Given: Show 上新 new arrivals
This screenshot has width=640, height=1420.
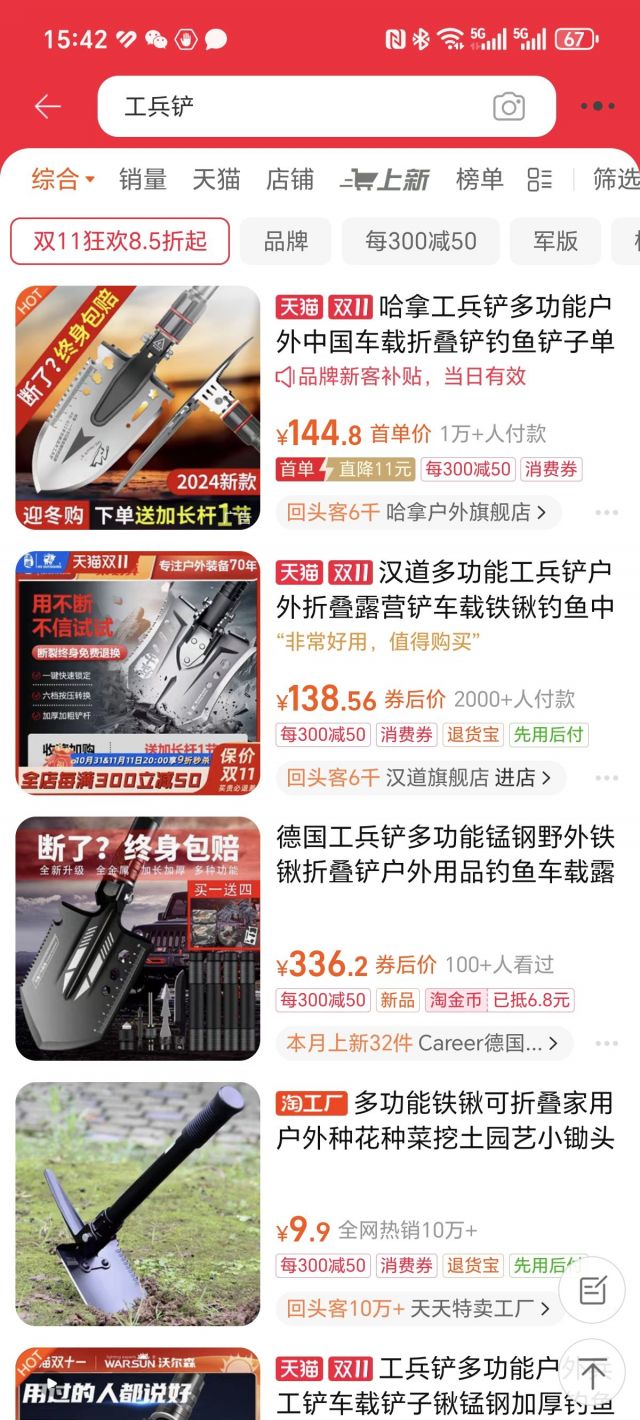Looking at the screenshot, I should pyautogui.click(x=386, y=180).
